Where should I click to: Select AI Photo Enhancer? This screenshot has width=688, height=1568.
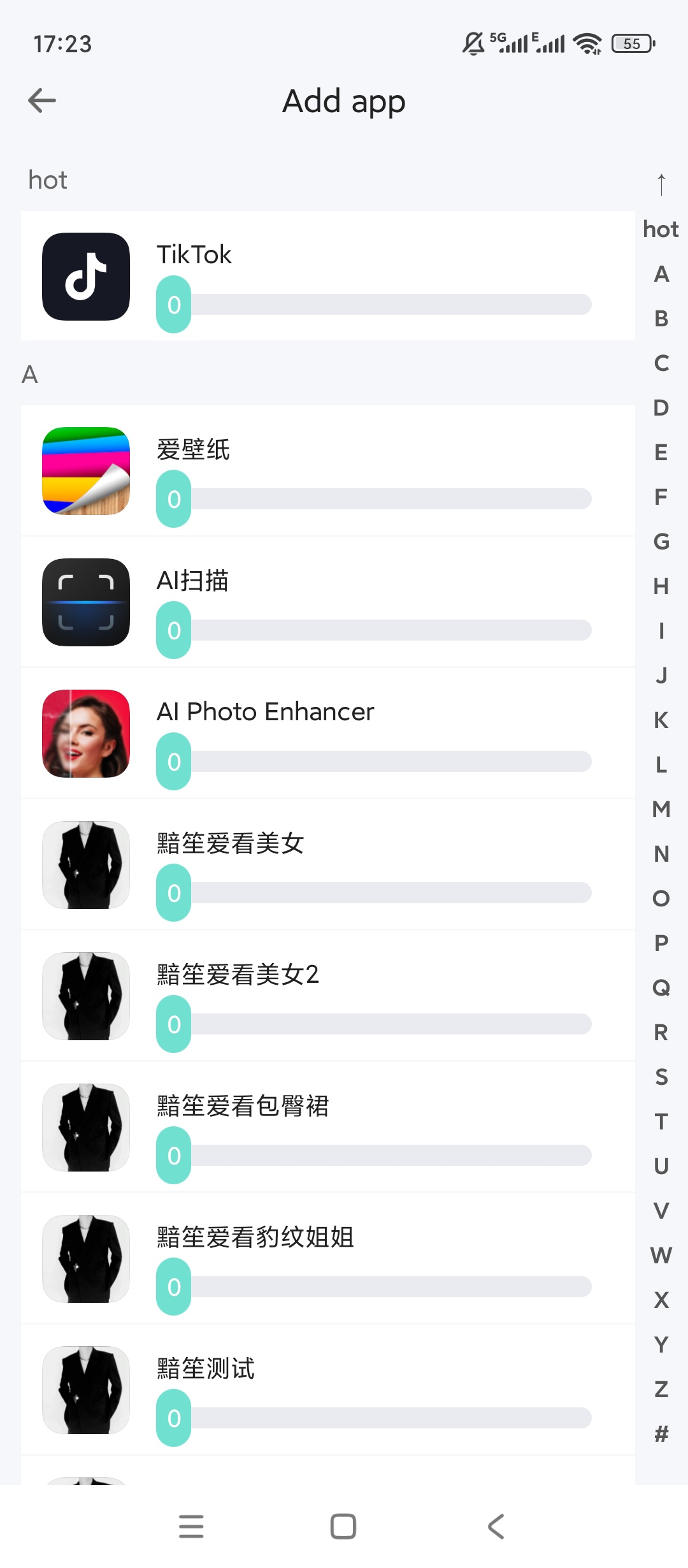coord(327,734)
